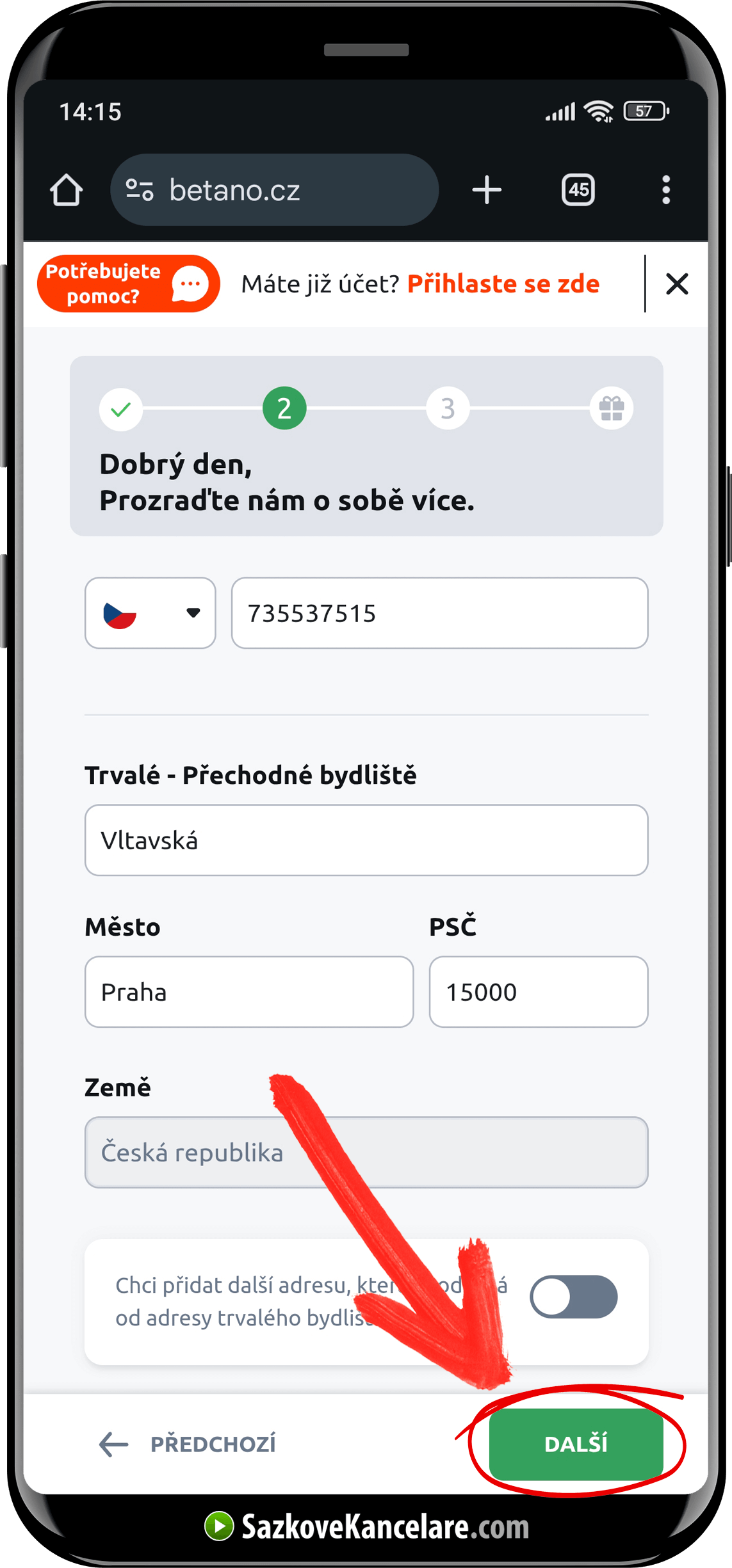The image size is (732, 1568).
Task: Edit the phone number field 735537515
Action: point(439,613)
